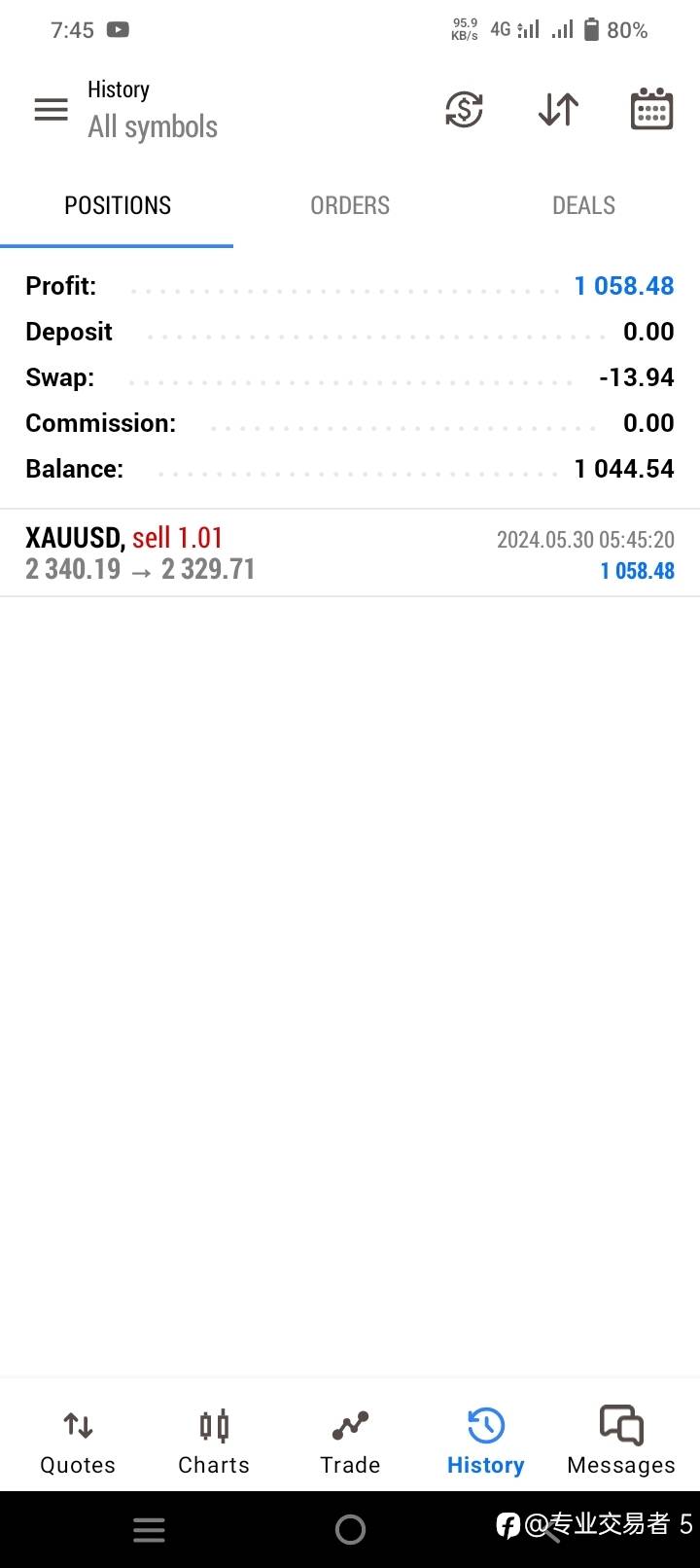Switch to the Trade section
700x1568 pixels.
(350, 1442)
